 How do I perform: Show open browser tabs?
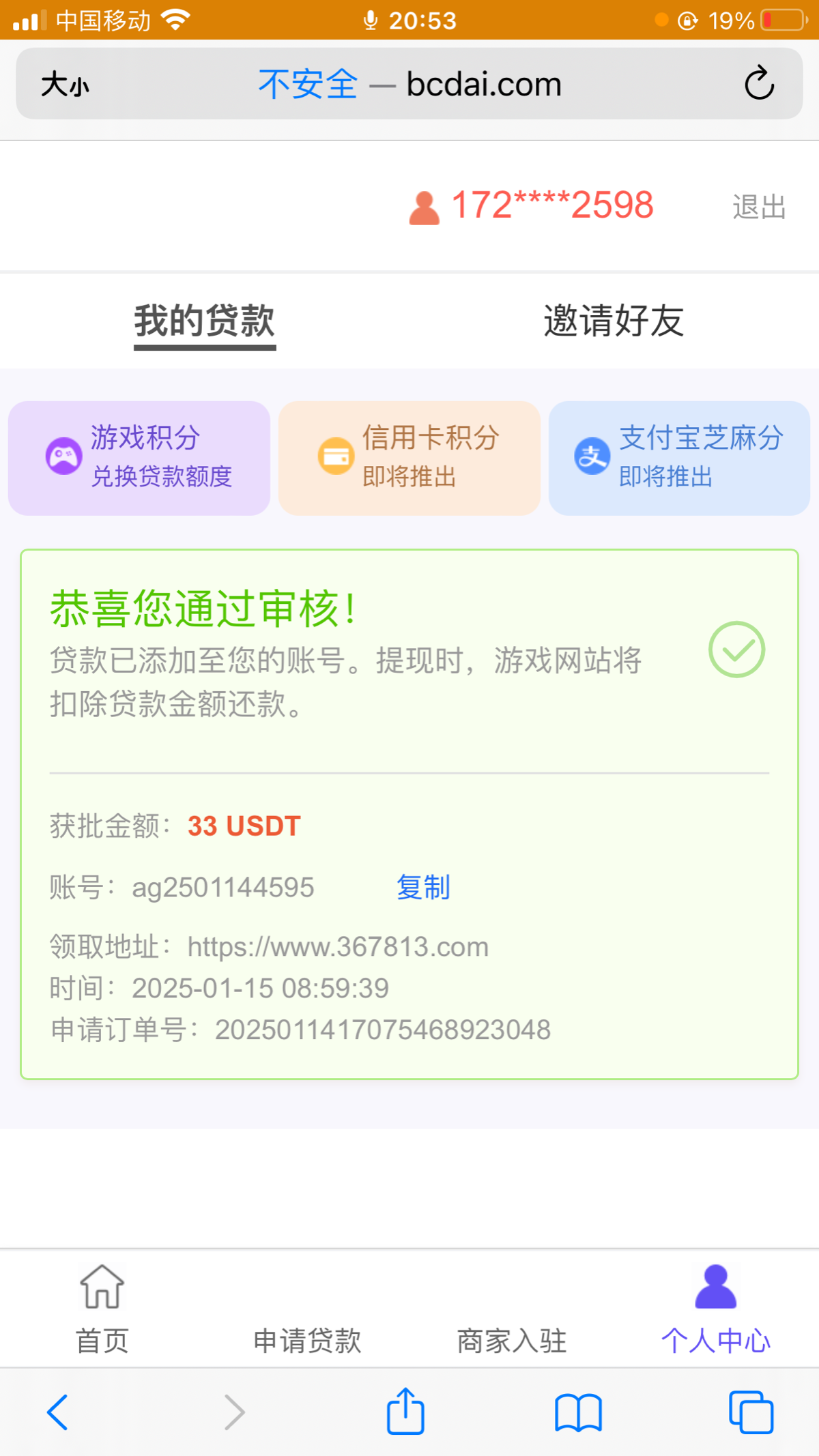coord(751,1412)
